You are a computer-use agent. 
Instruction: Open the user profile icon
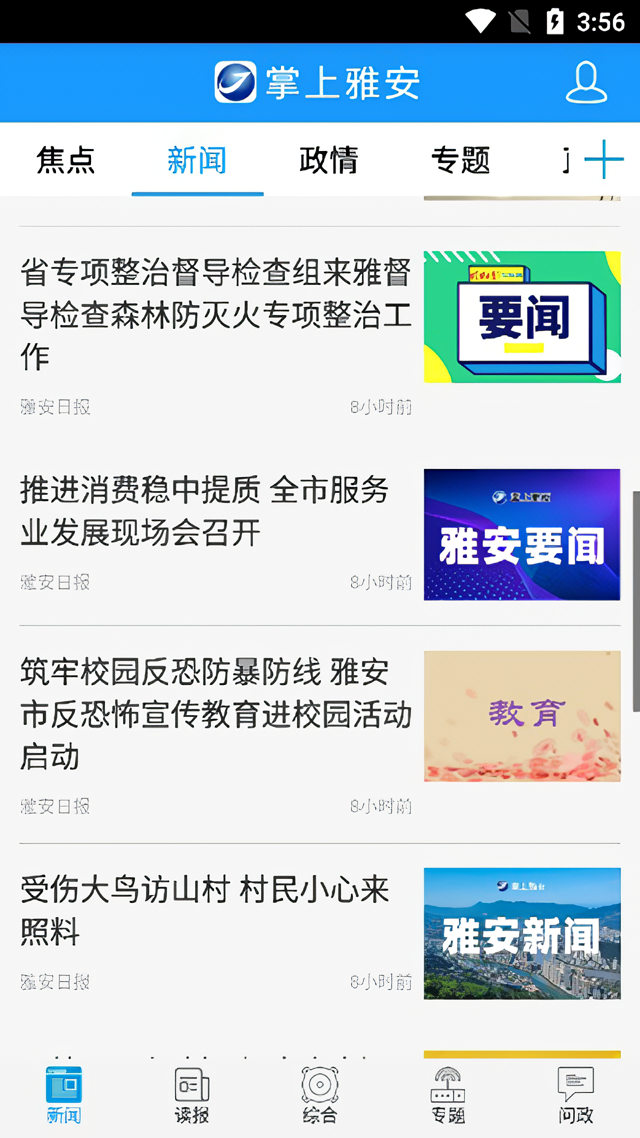coord(586,83)
